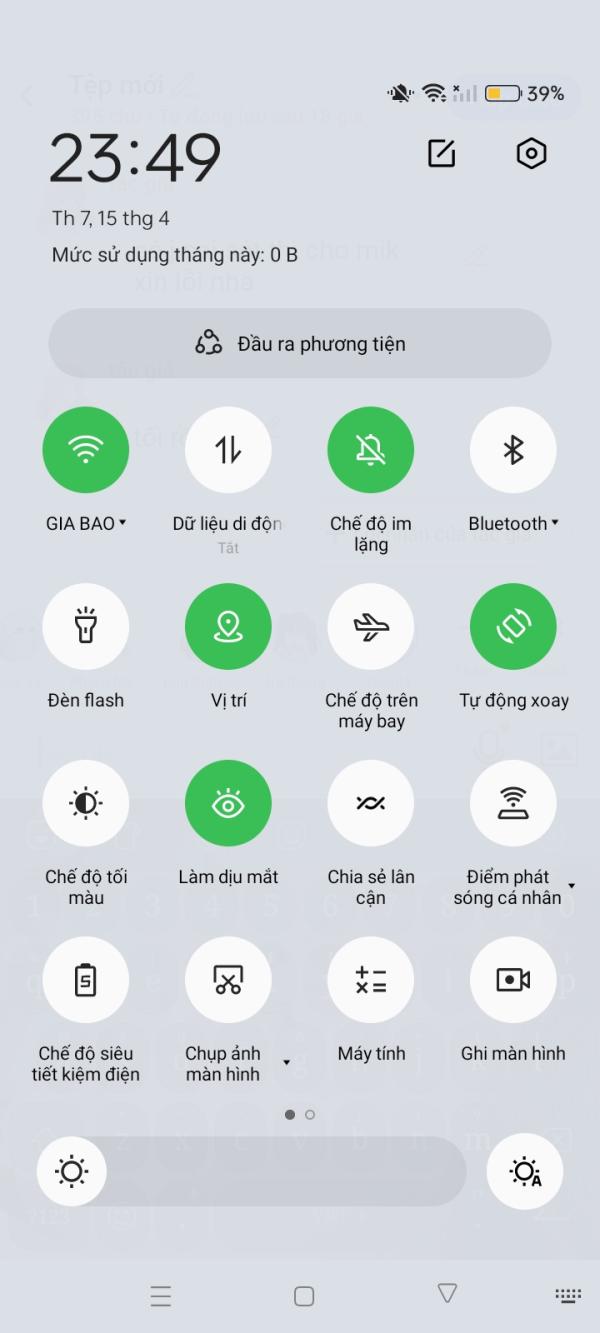This screenshot has width=600, height=1333.
Task: Open Đầu ra phương tiện media output
Action: click(300, 343)
